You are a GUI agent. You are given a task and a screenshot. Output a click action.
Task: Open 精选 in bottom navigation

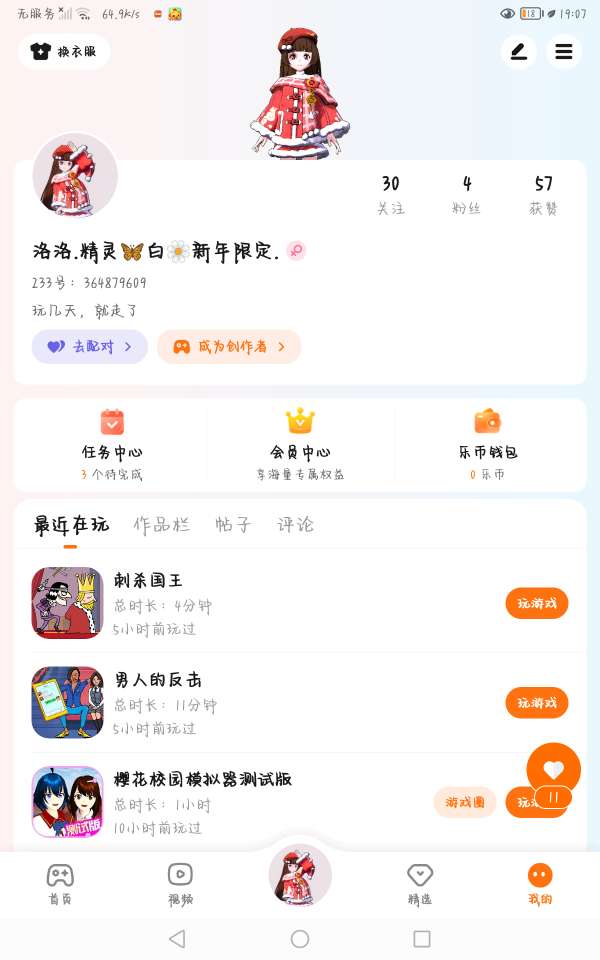[x=420, y=884]
